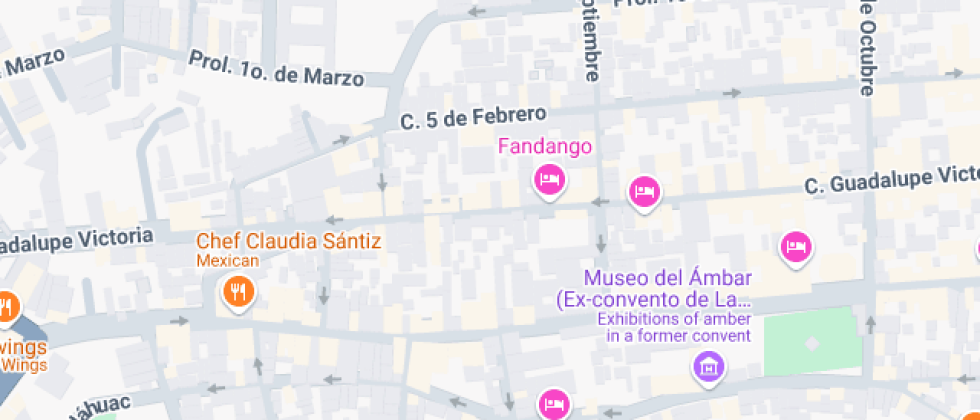Select Chef Claudia Sántiz restaurant marker
Viewport: 980px width, 420px height.
coord(238,292)
